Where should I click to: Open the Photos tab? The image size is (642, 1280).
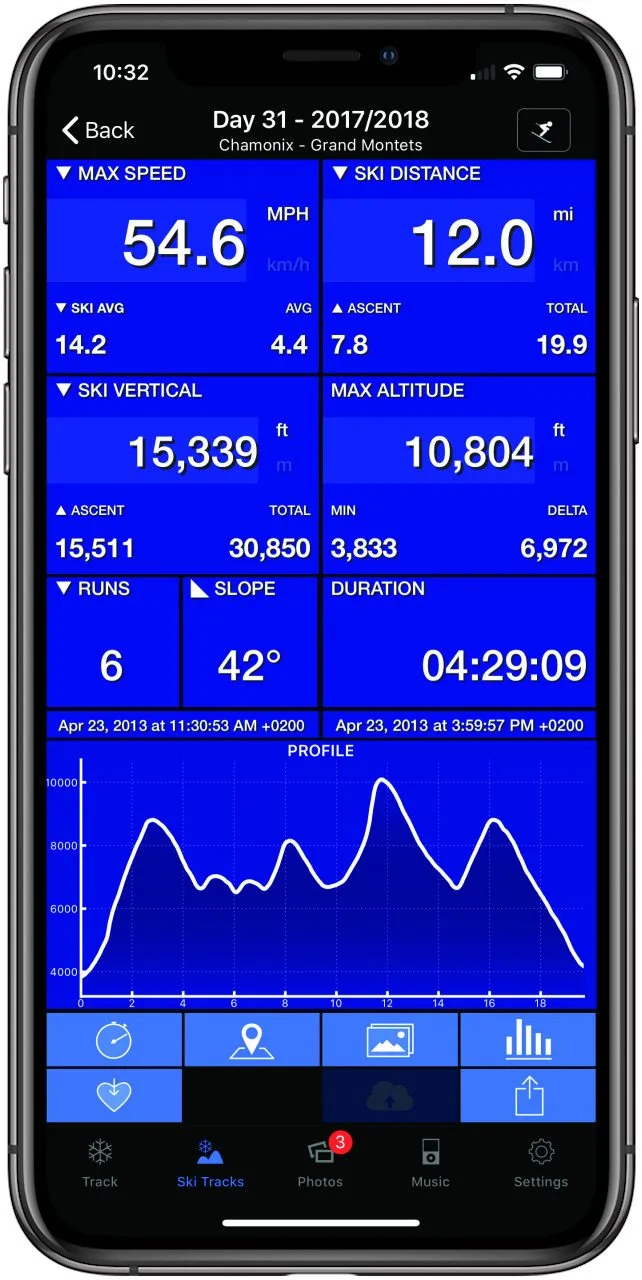pyautogui.click(x=320, y=1163)
